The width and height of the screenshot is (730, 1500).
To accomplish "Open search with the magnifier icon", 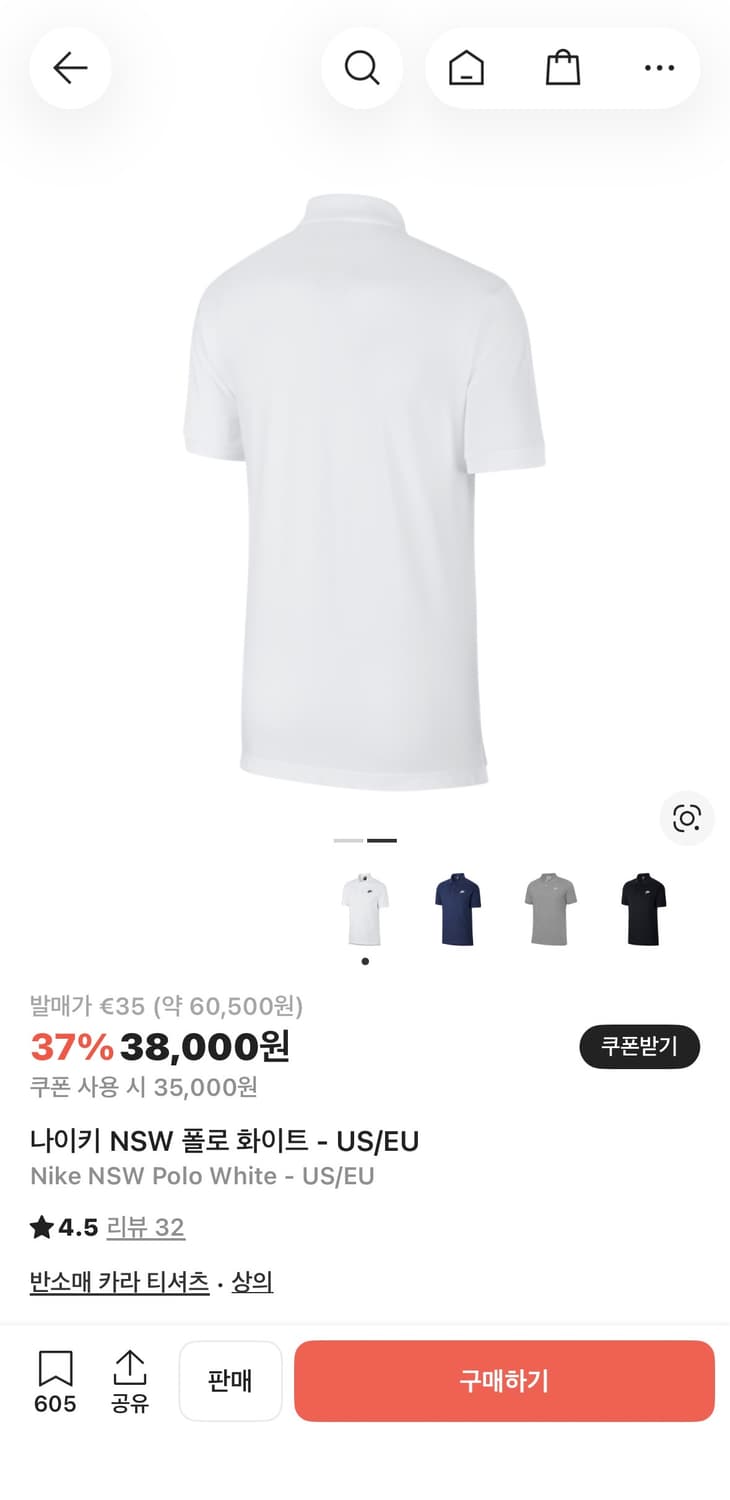I will pos(362,68).
